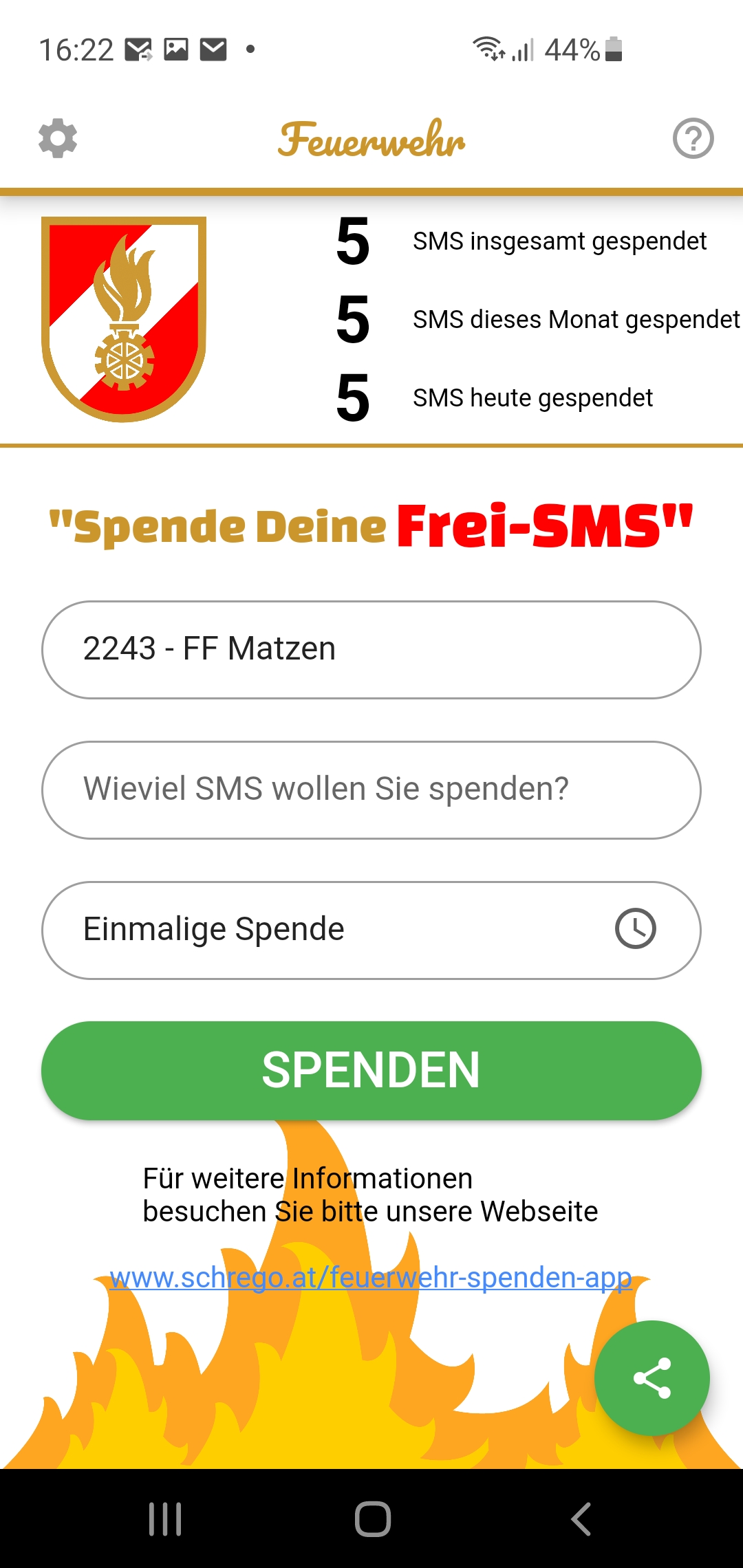Image resolution: width=743 pixels, height=1568 pixels.
Task: Go back using the system back button
Action: (581, 1519)
